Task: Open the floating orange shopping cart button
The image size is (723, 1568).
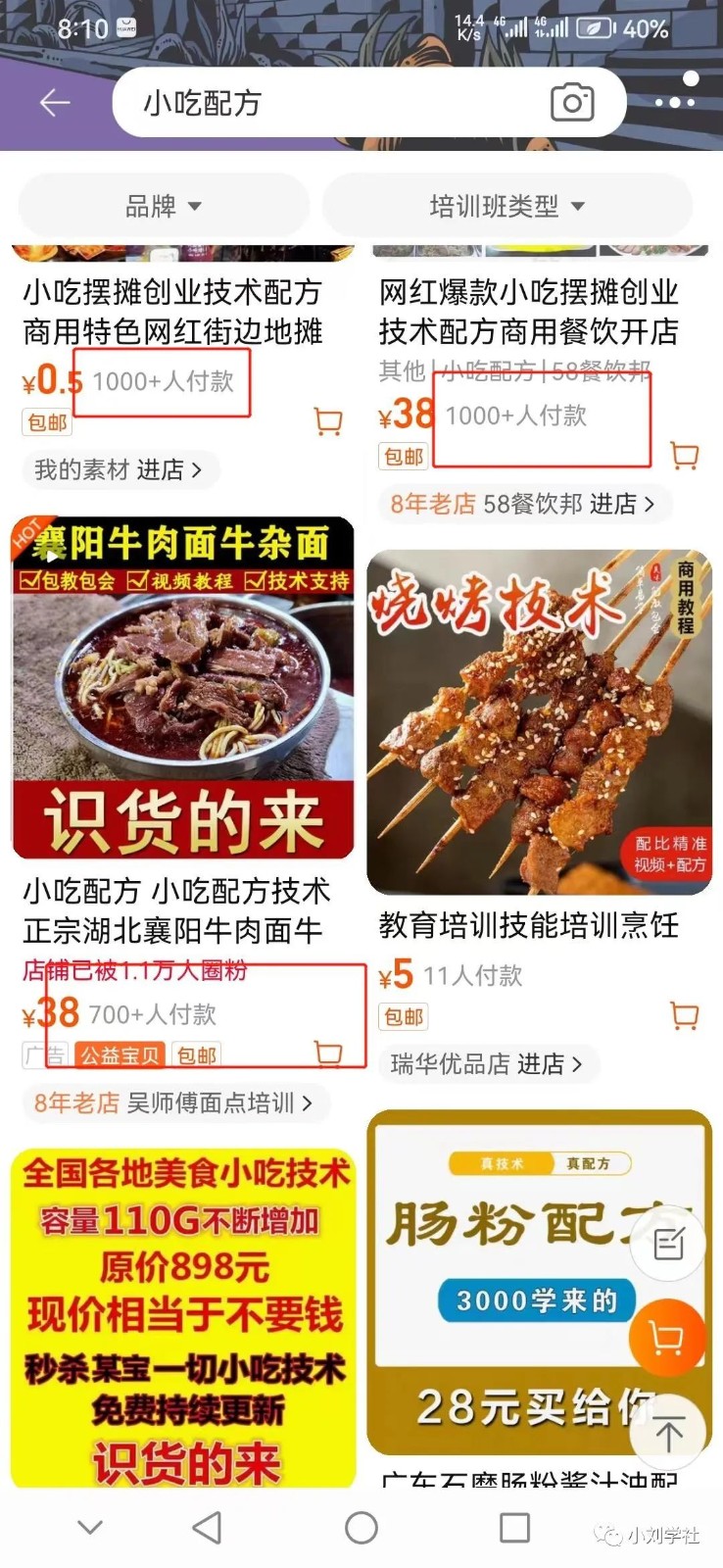Action: 667,1336
